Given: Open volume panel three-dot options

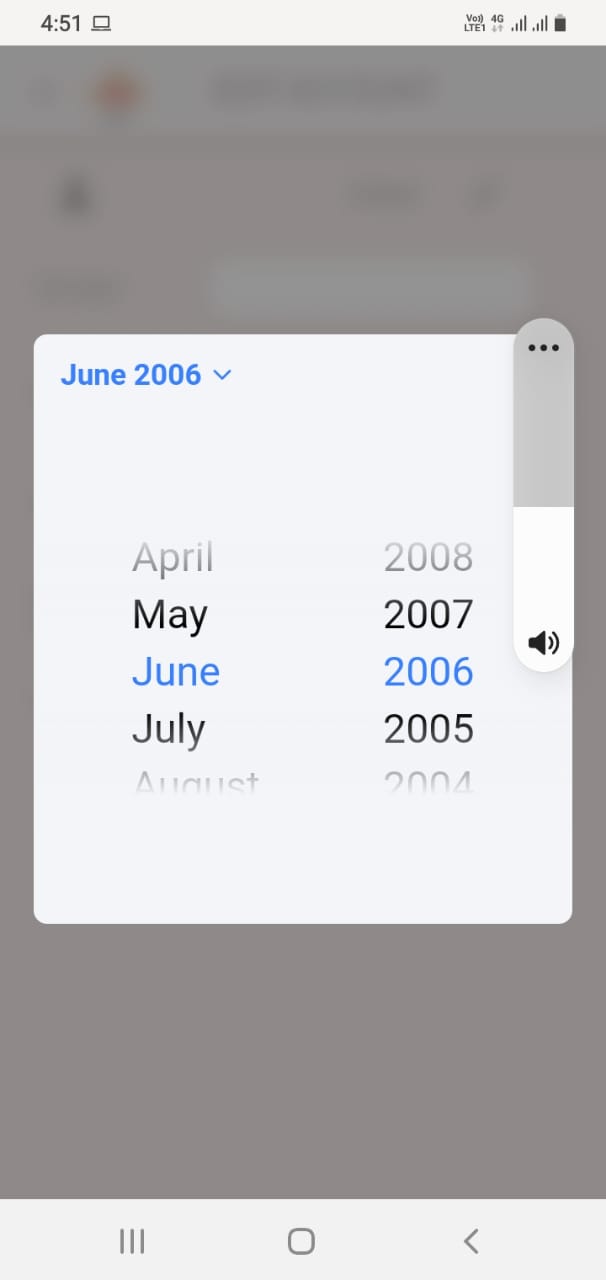Looking at the screenshot, I should coord(543,348).
